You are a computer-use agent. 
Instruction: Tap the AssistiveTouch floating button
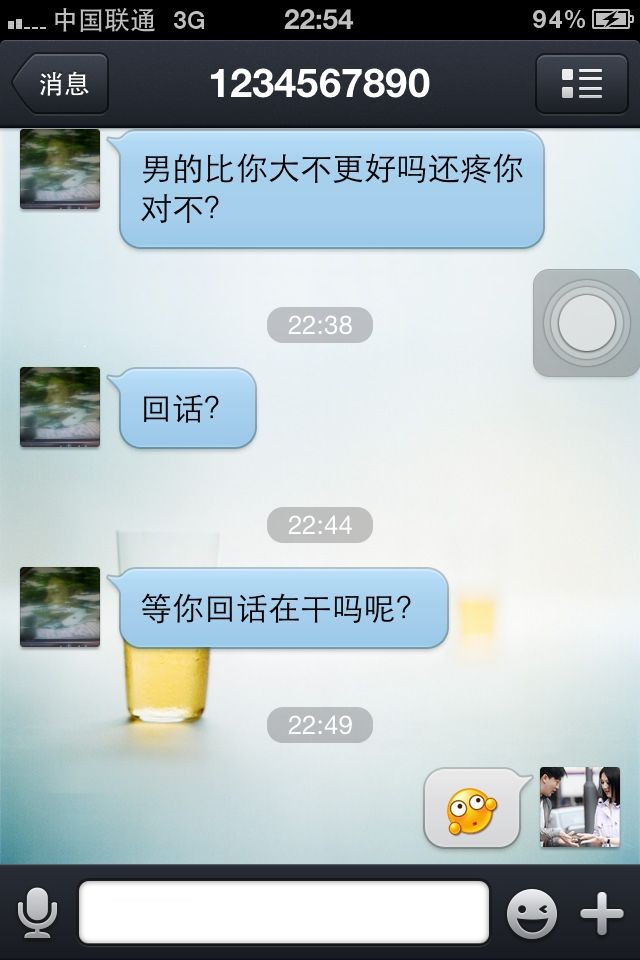pyautogui.click(x=585, y=323)
